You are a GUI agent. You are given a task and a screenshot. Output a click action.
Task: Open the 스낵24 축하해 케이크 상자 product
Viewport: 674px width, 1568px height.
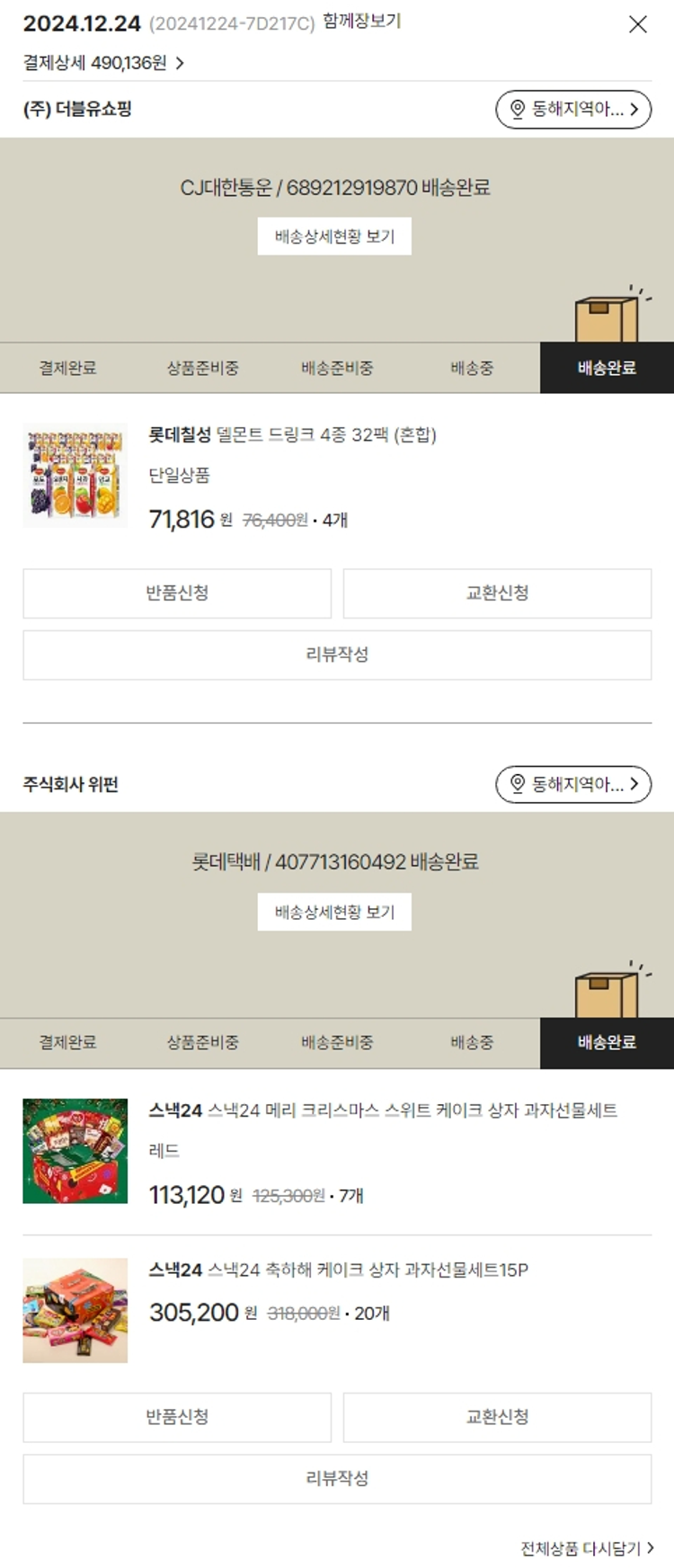[x=338, y=1270]
